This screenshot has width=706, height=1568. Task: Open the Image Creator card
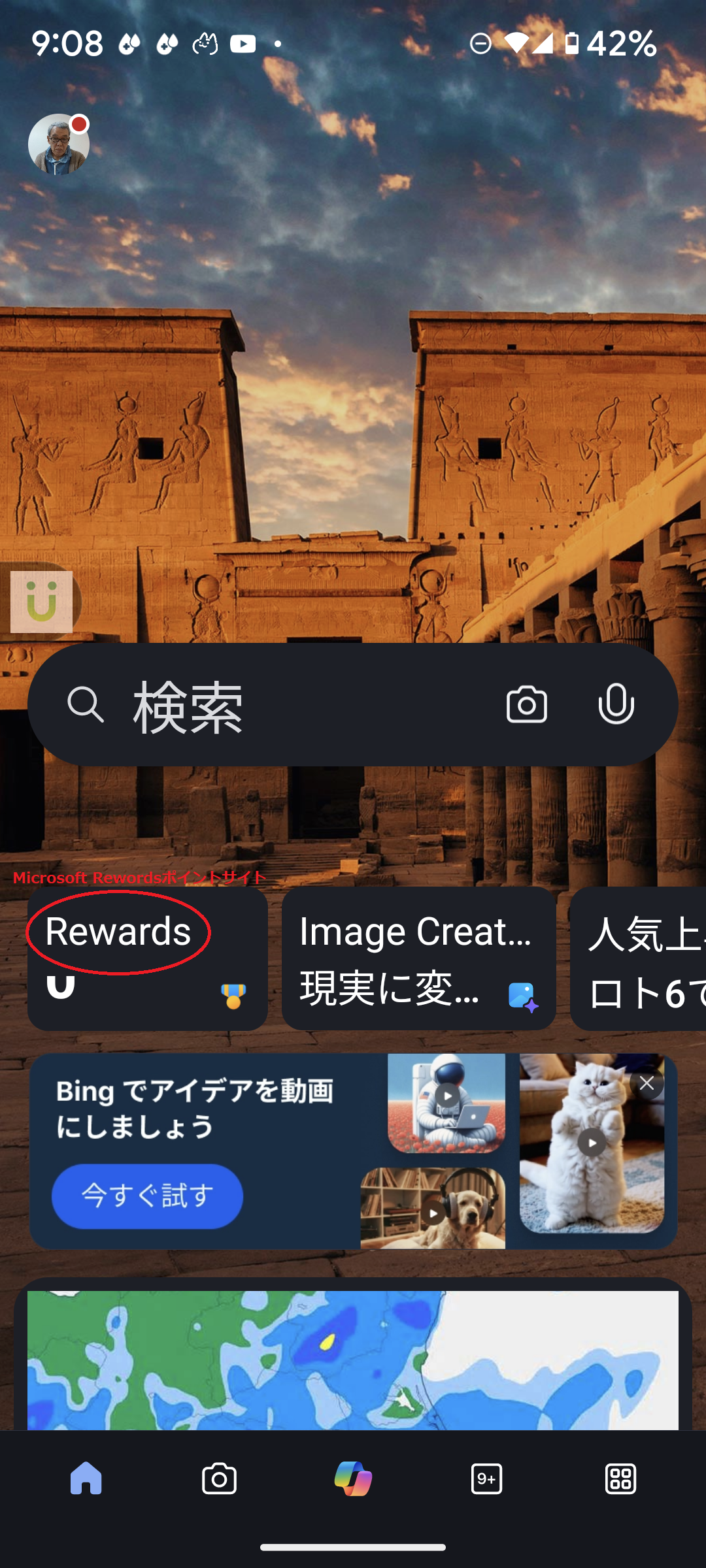tap(419, 958)
